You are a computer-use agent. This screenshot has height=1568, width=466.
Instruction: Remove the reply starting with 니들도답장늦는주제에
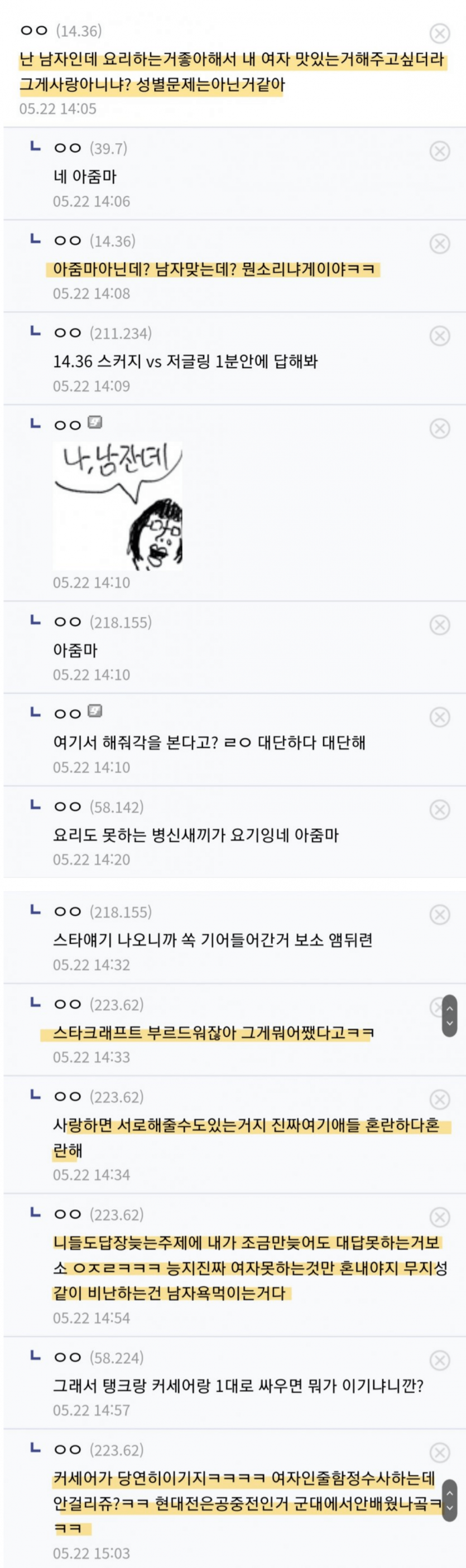pos(440,1217)
